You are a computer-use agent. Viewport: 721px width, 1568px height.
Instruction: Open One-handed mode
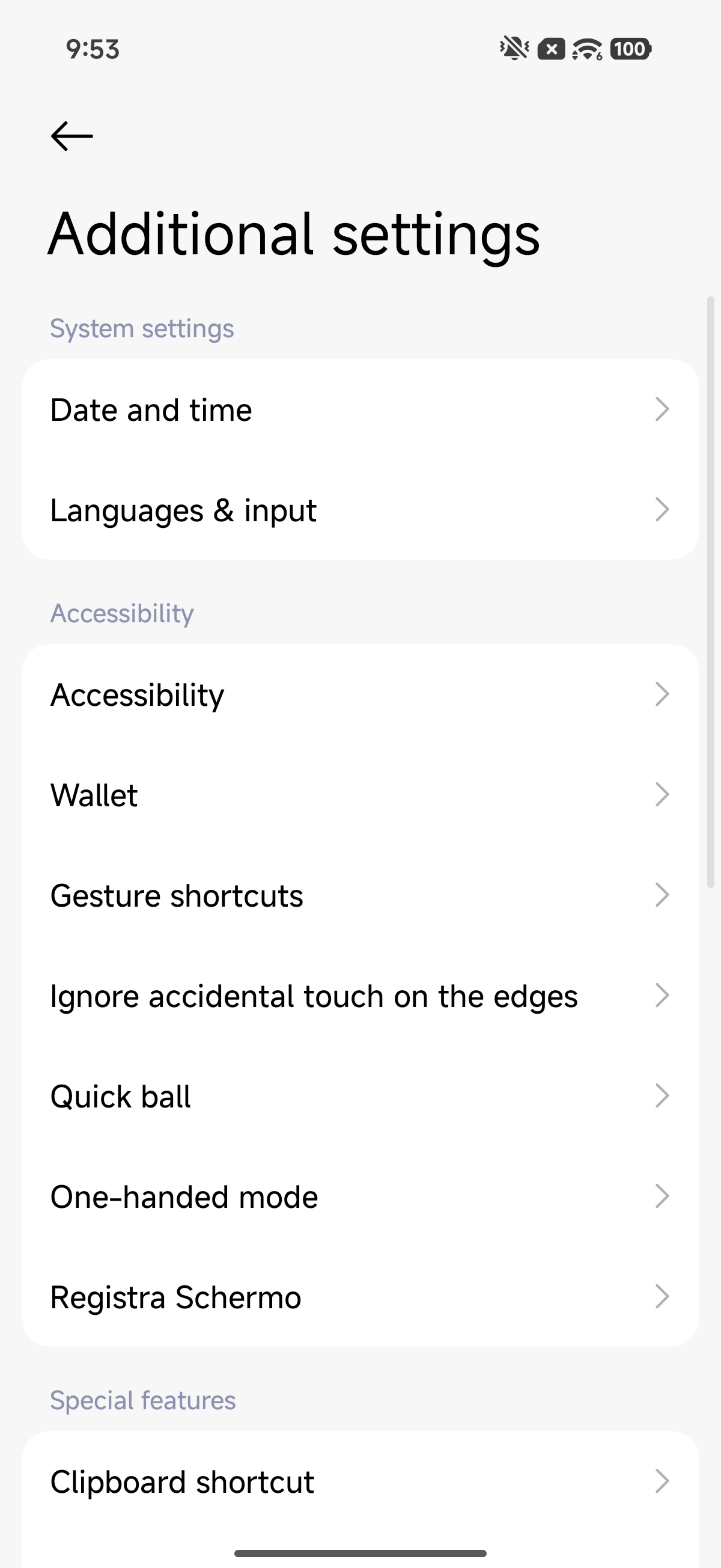[360, 1196]
